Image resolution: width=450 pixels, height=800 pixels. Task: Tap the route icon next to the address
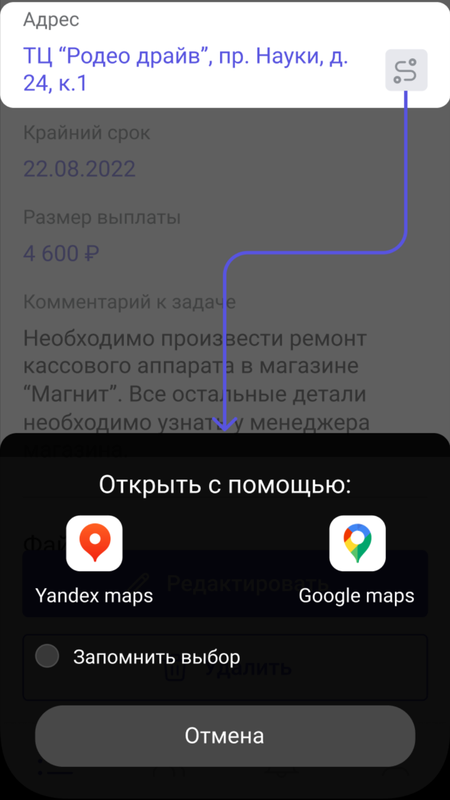coord(406,70)
